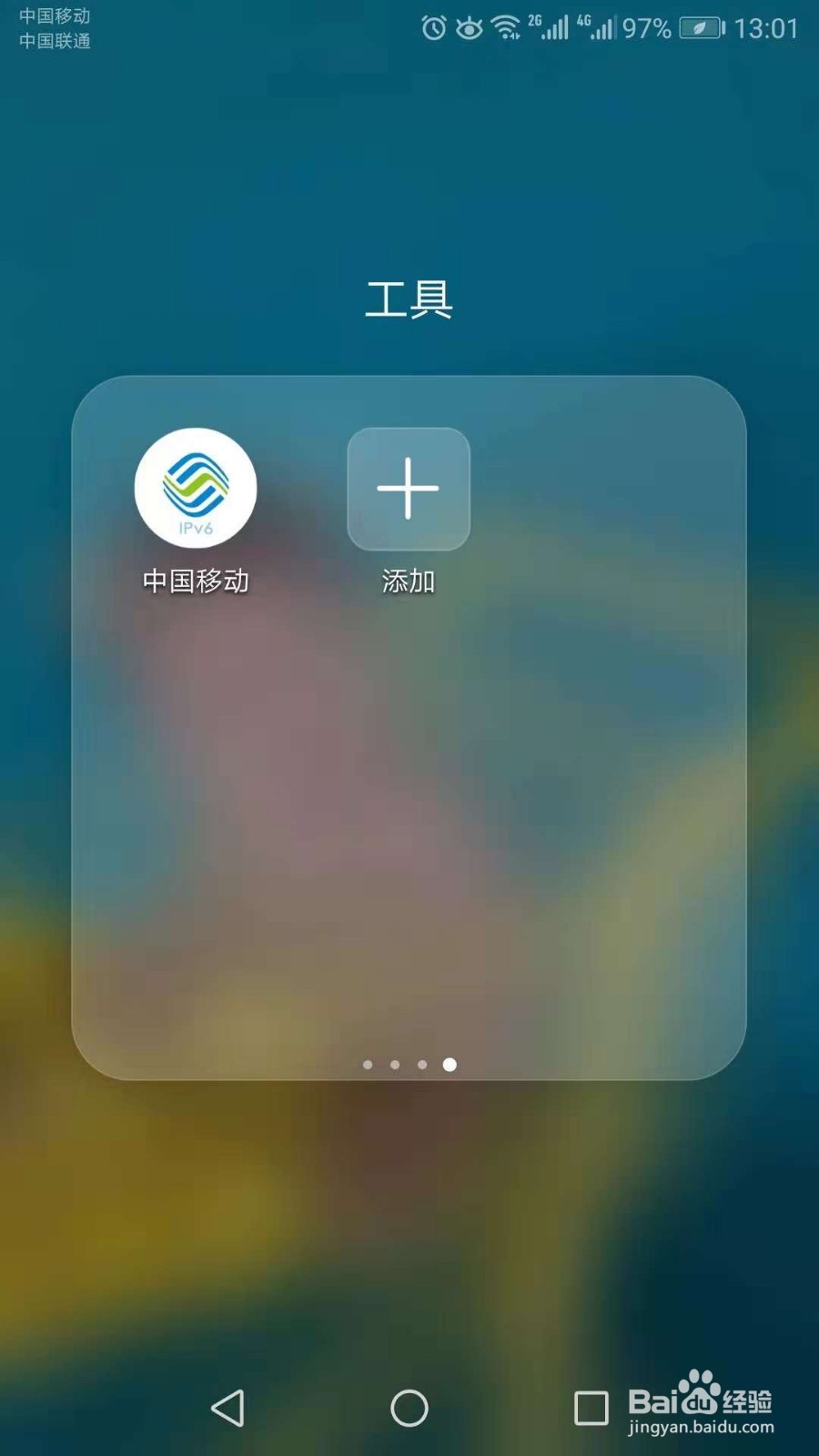
Task: Select the second page indicator dot
Action: coord(395,1063)
